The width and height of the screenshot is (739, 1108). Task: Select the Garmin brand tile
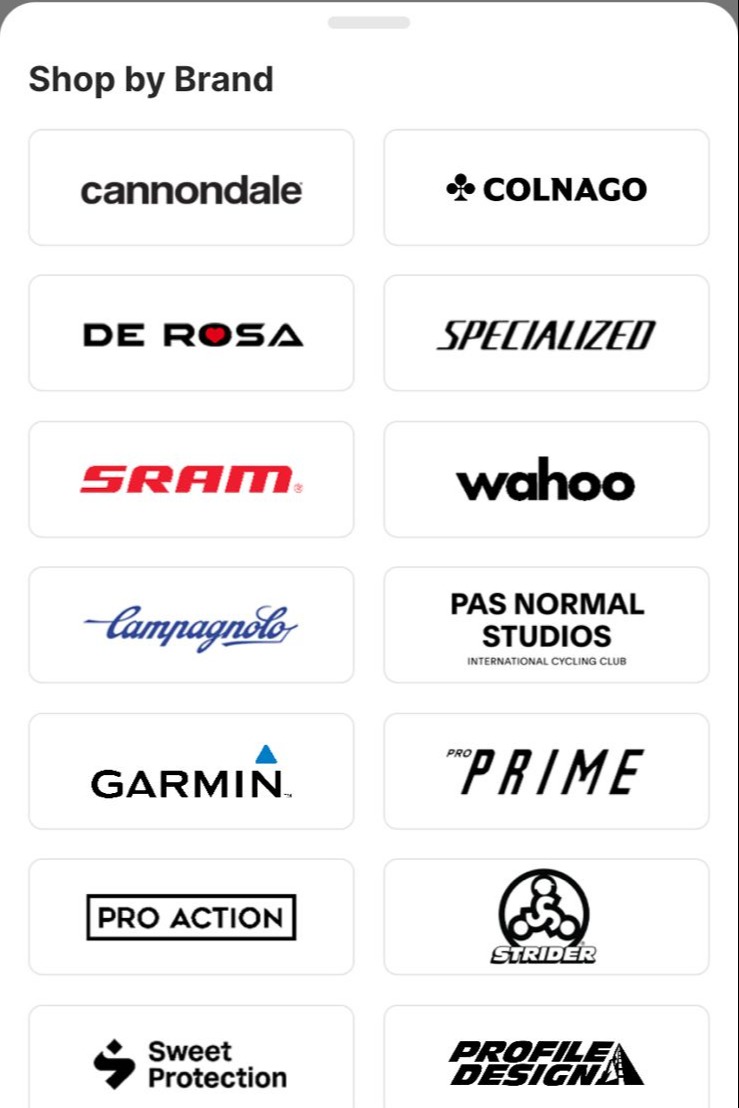(191, 772)
